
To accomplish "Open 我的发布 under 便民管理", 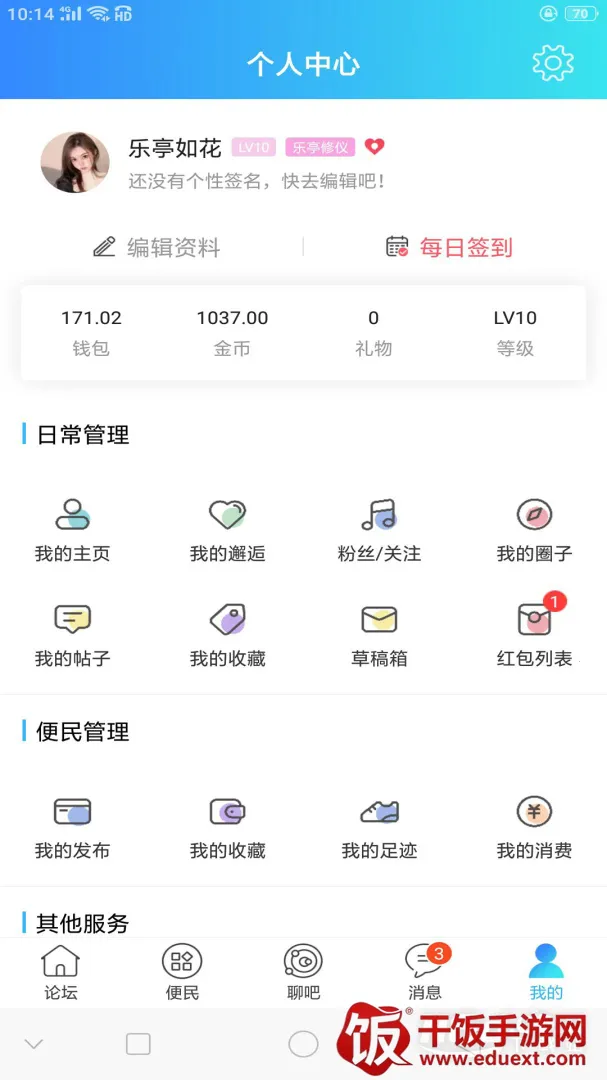I will [72, 827].
